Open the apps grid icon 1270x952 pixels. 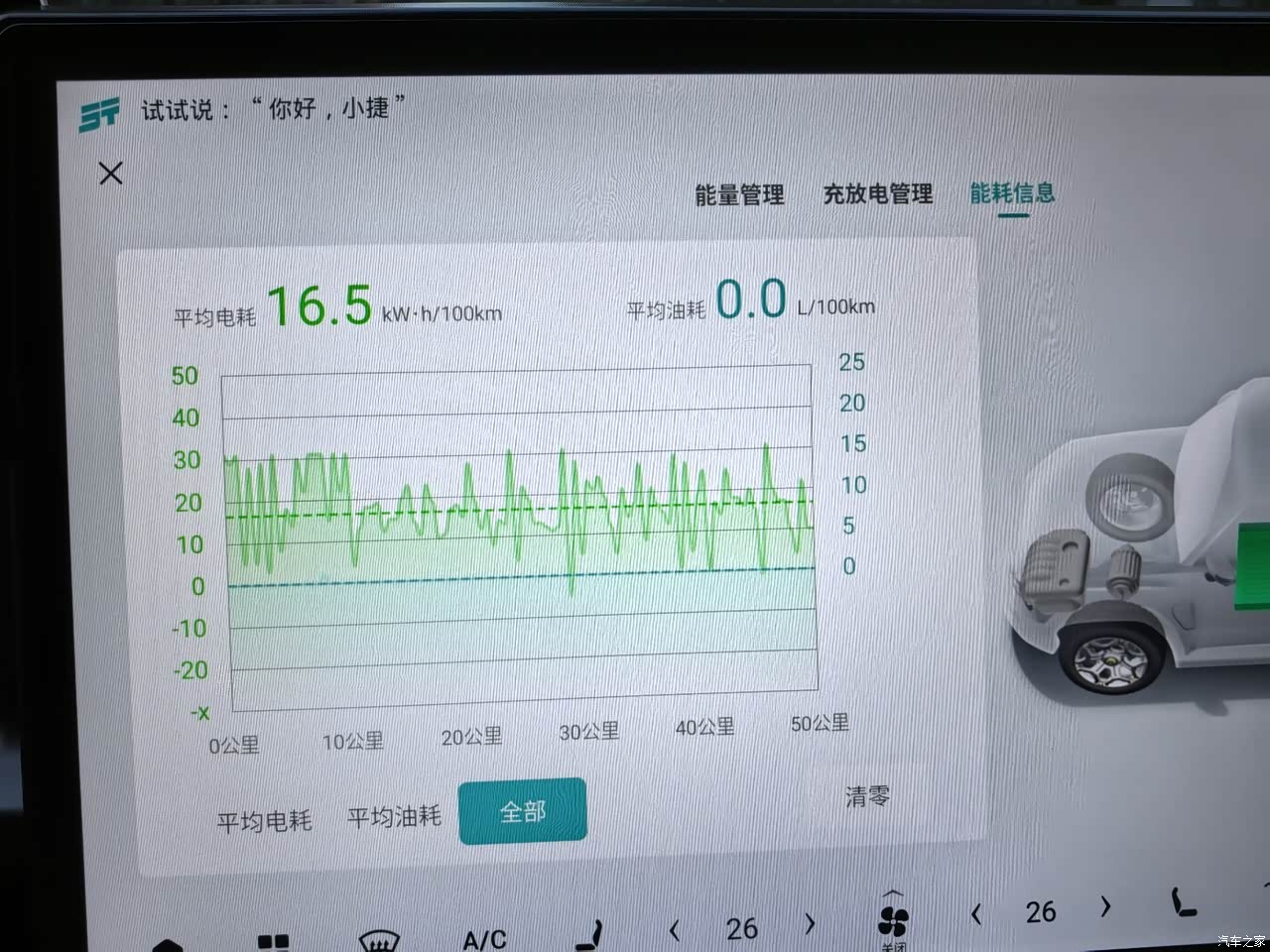273,942
